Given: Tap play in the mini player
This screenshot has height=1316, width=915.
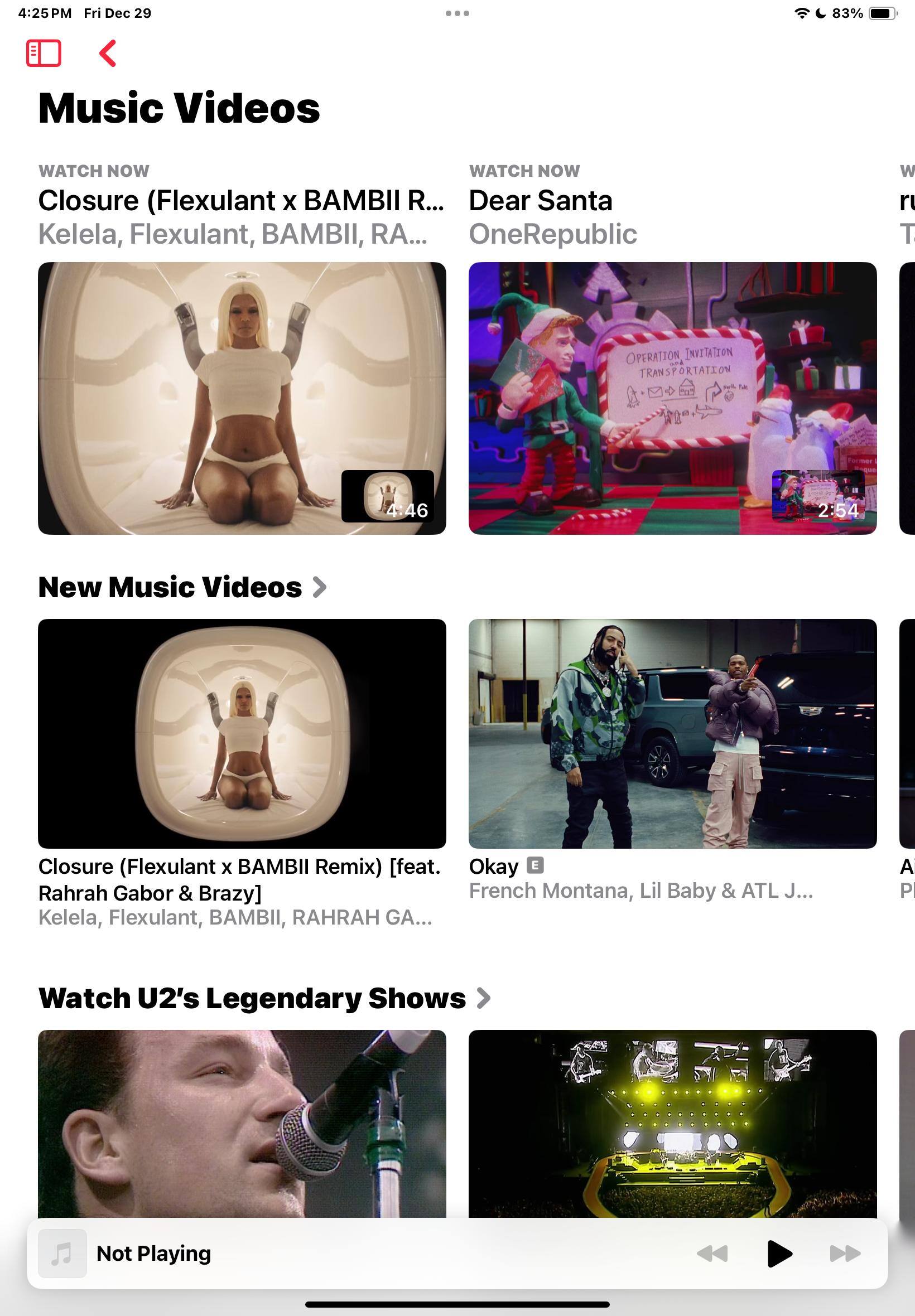Looking at the screenshot, I should pyautogui.click(x=778, y=1254).
